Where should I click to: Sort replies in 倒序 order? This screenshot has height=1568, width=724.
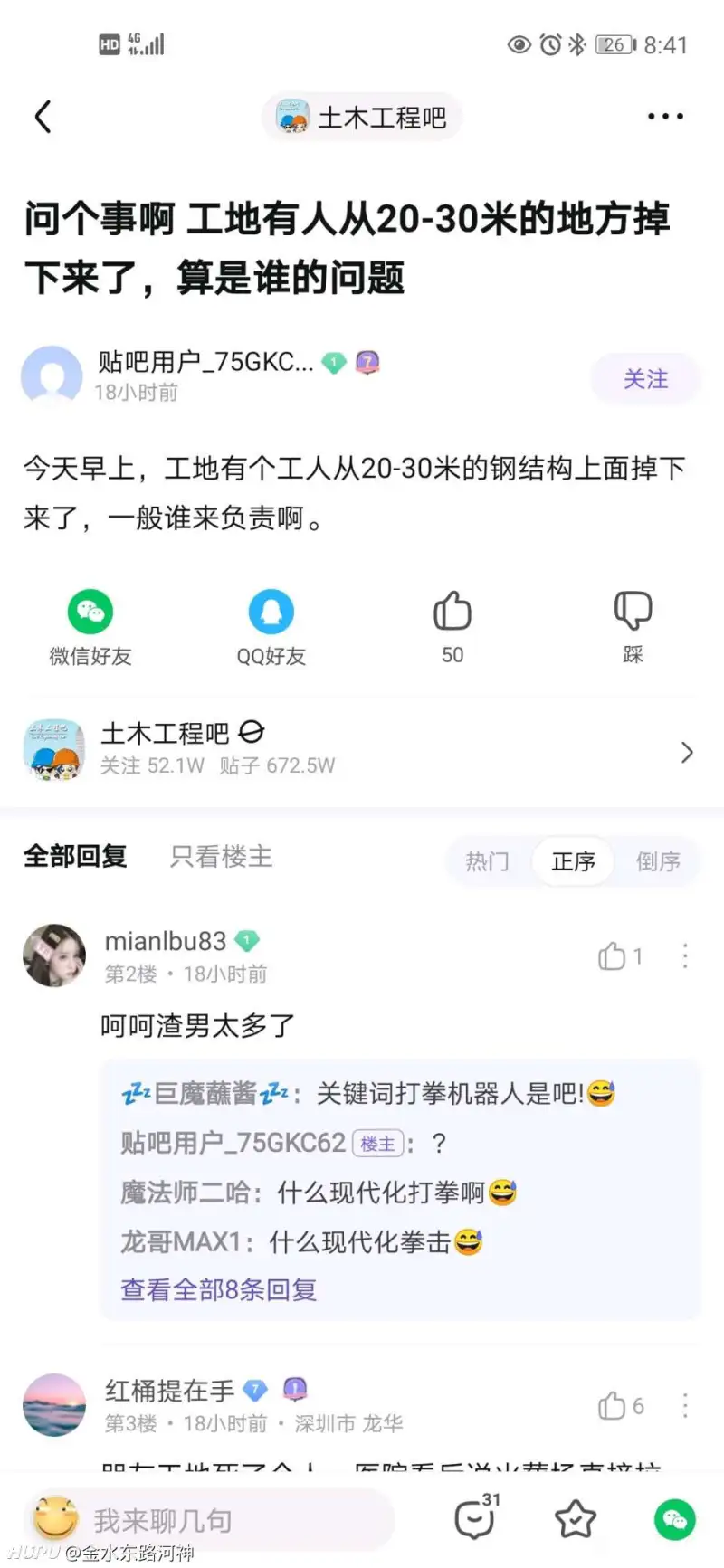[x=658, y=861]
